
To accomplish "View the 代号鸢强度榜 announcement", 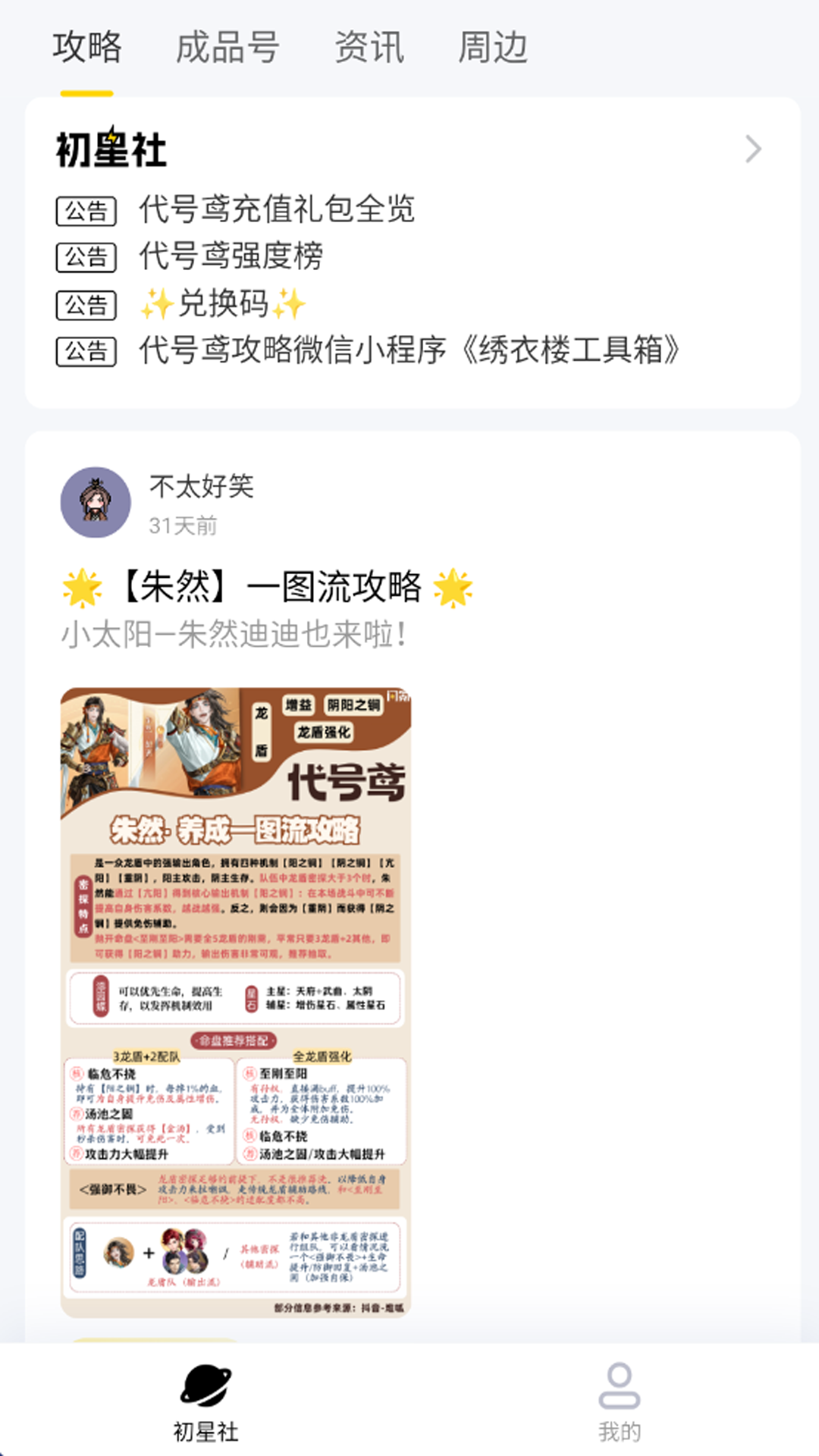I will (x=231, y=256).
